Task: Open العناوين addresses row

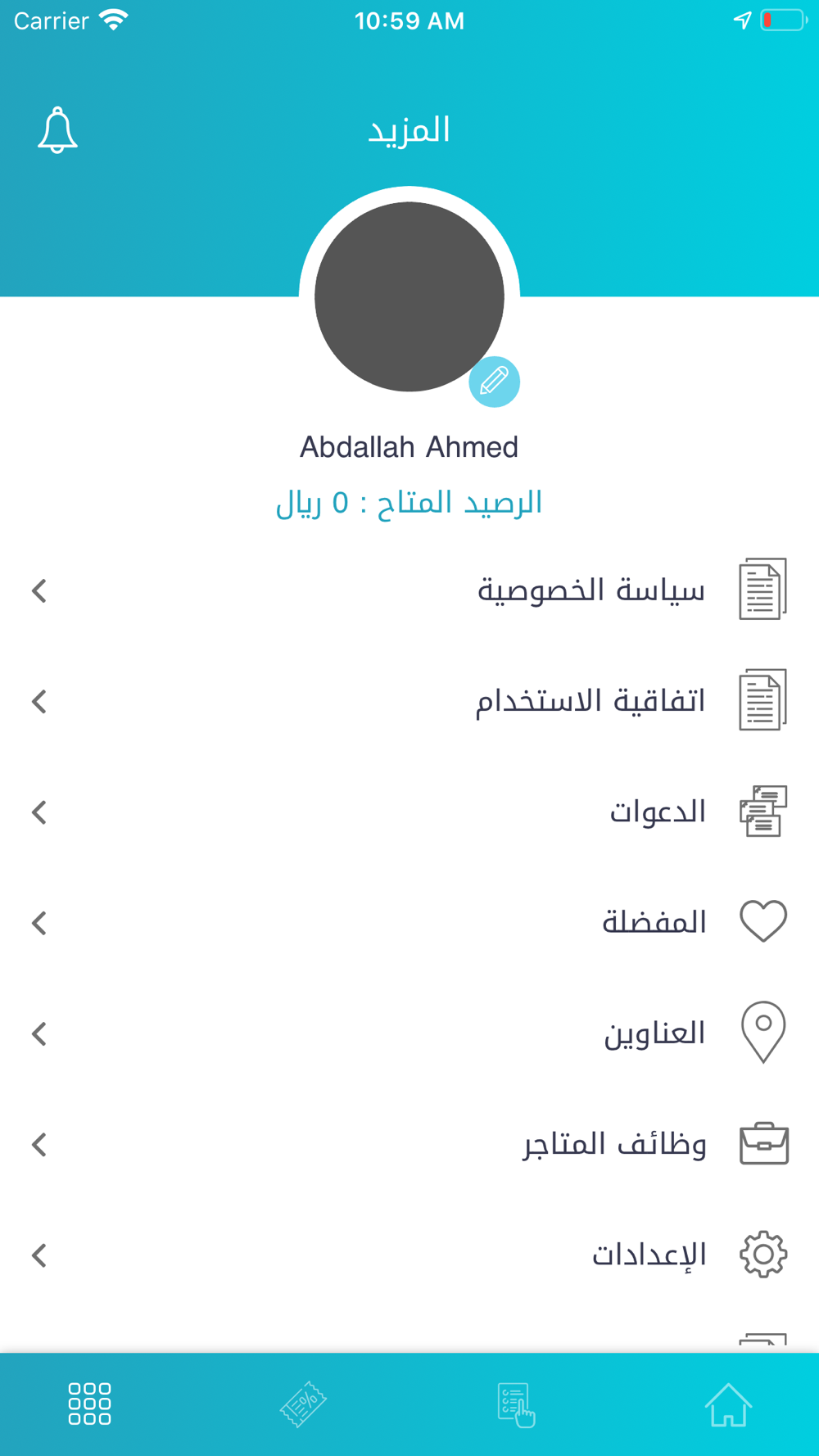Action: point(409,1033)
